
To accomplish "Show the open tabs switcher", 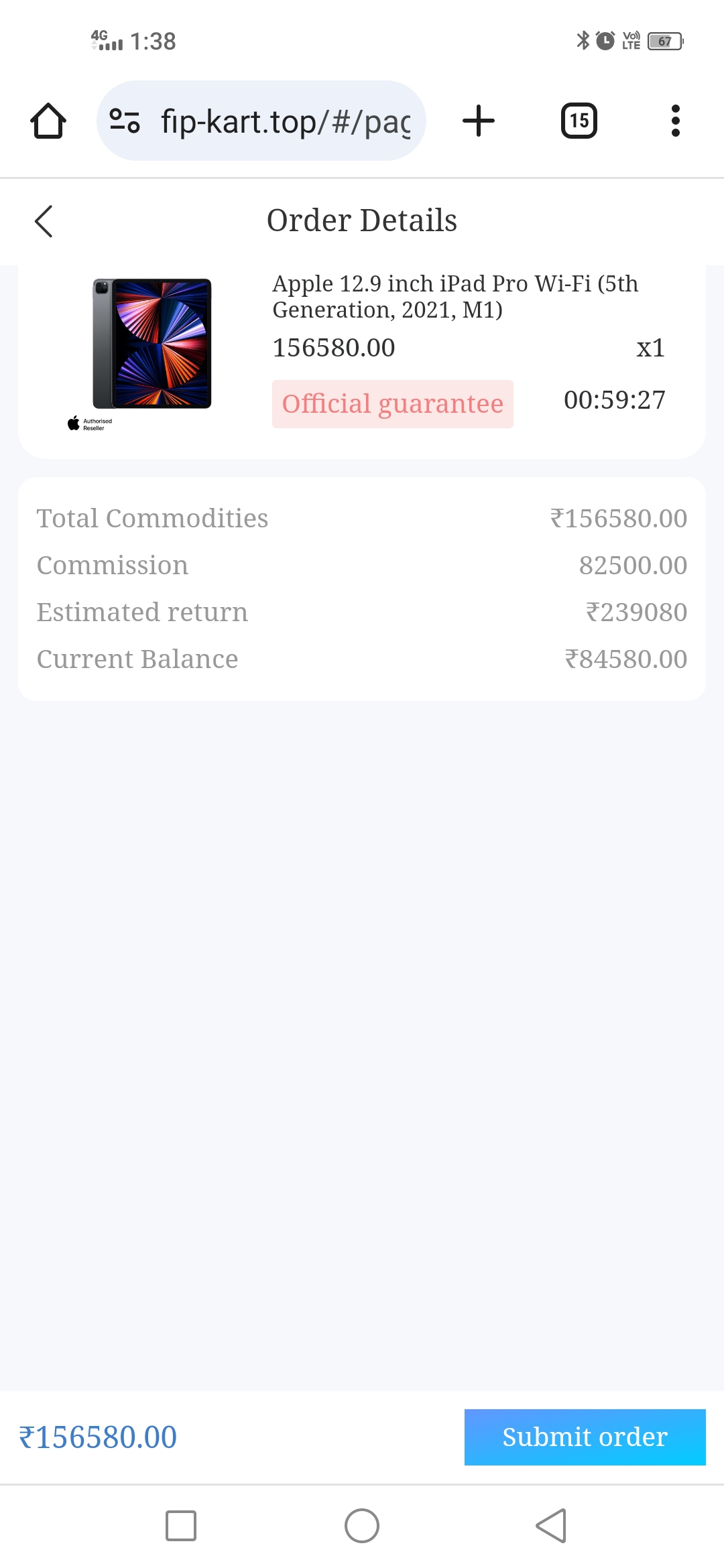I will click(x=579, y=121).
